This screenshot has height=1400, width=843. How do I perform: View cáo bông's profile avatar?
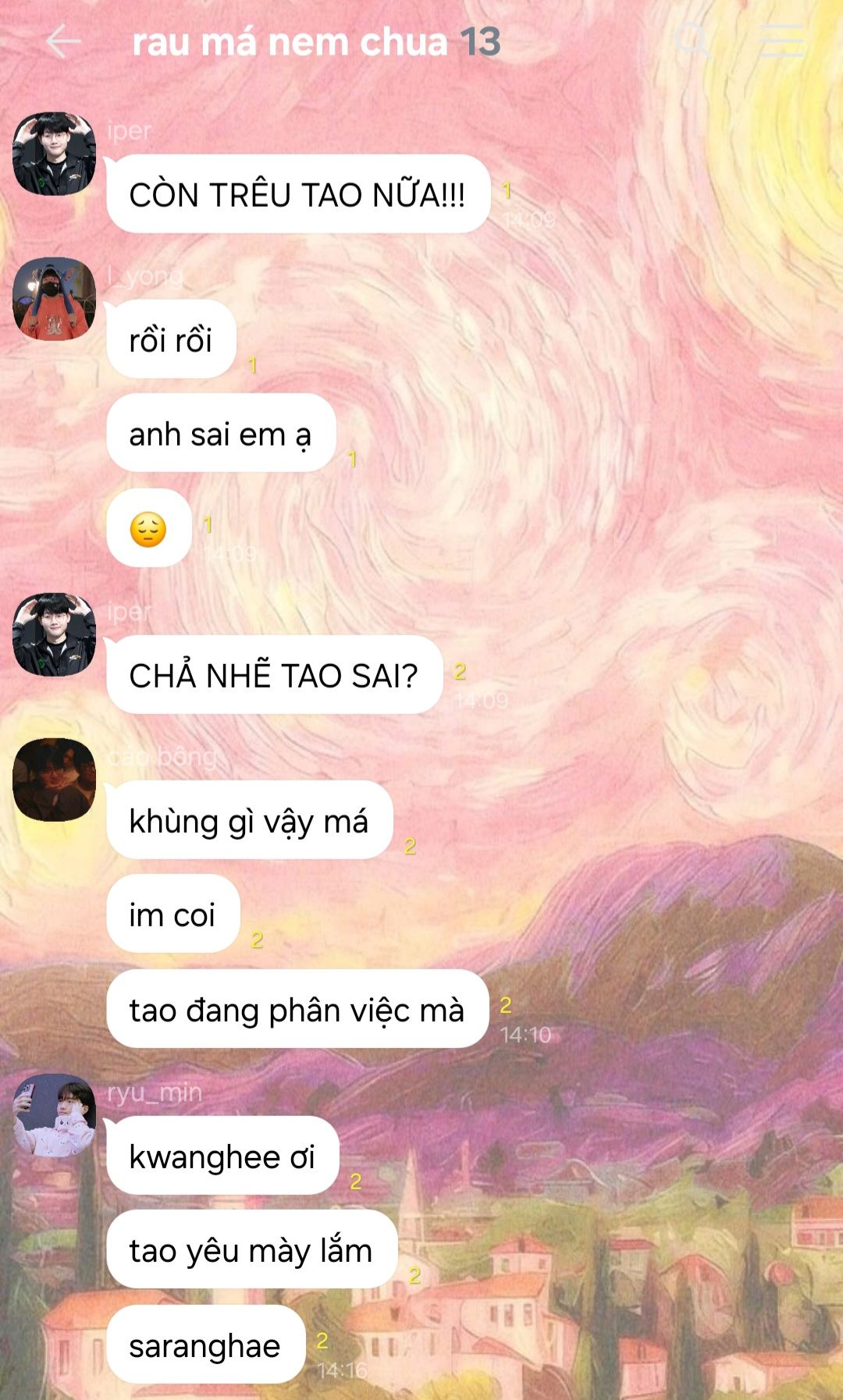point(54,780)
